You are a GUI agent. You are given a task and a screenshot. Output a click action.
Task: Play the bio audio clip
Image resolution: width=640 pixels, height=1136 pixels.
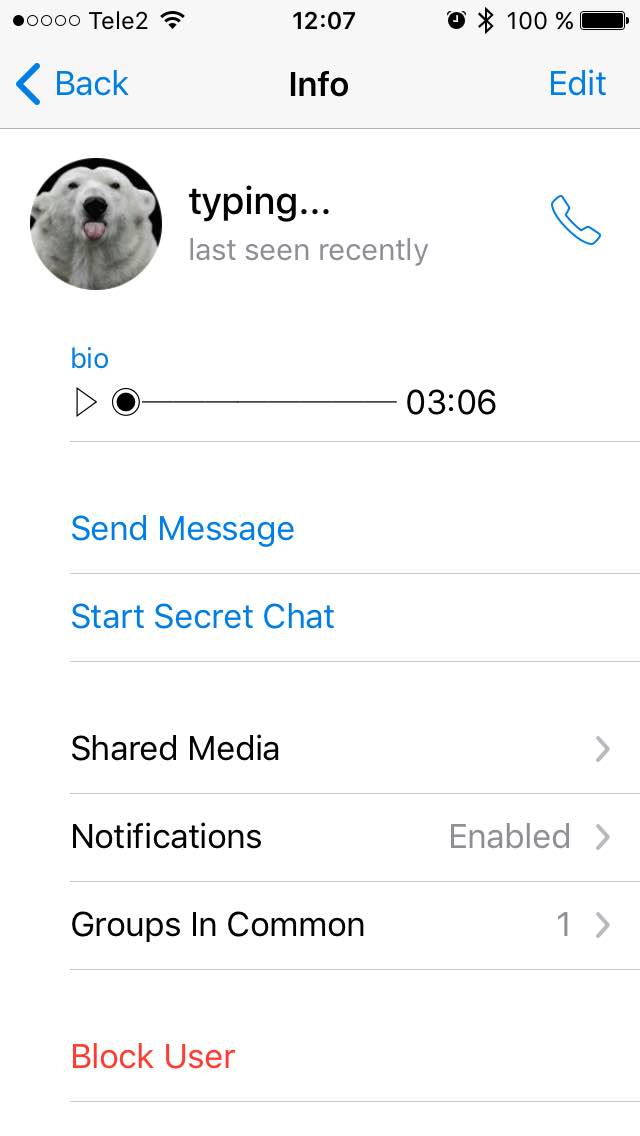coord(86,402)
